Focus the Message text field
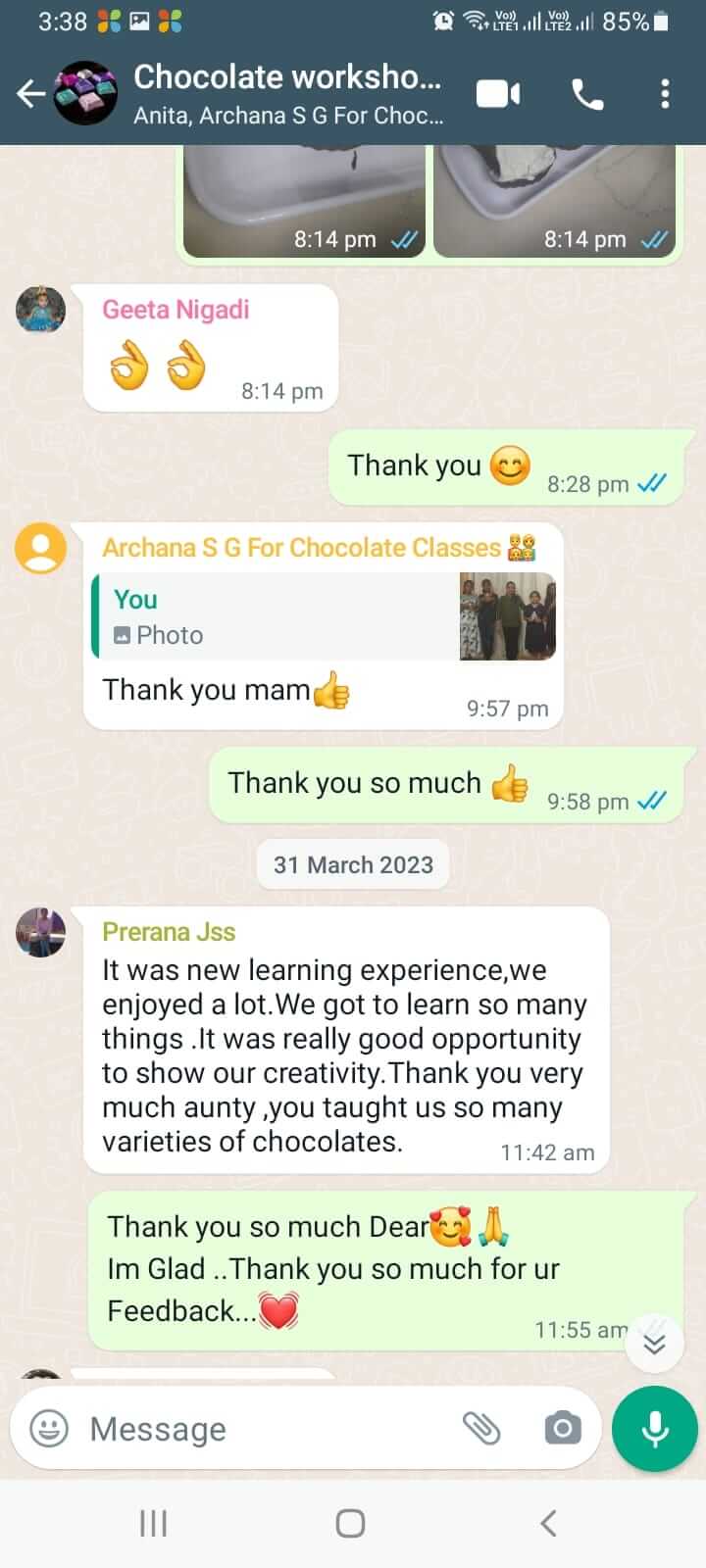The height and width of the screenshot is (1568, 706). click(265, 1429)
